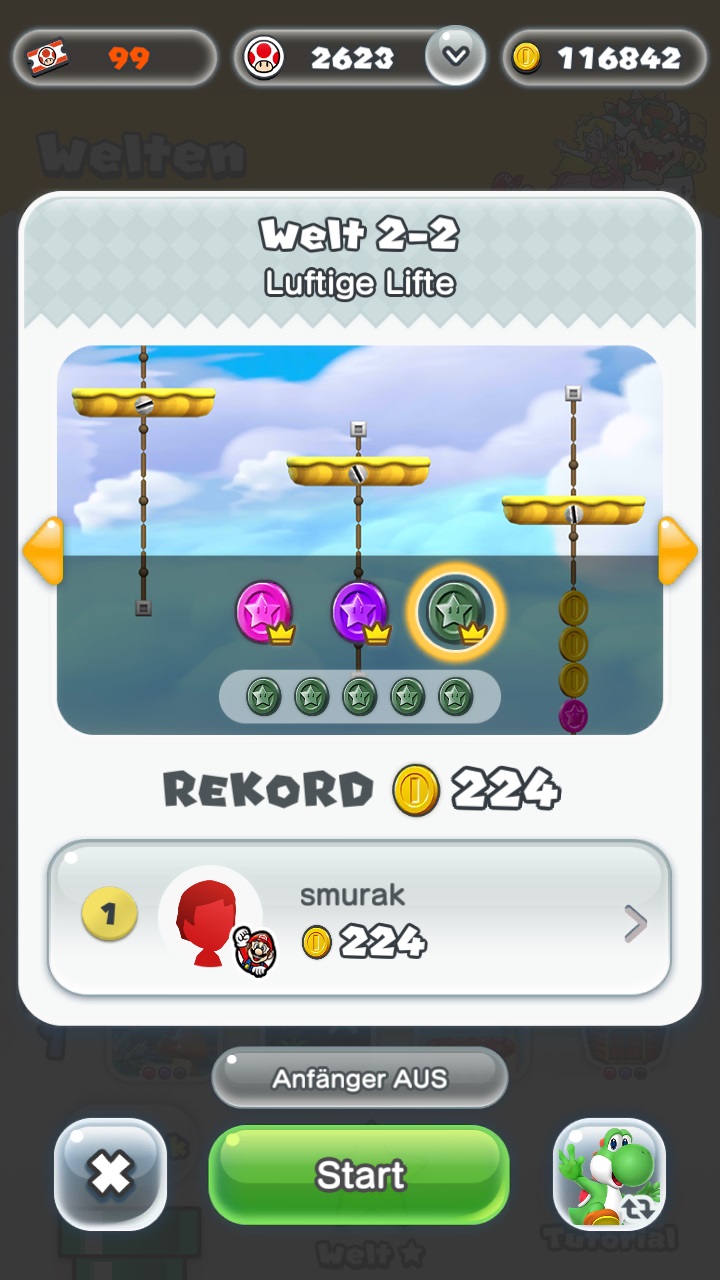Select the purple coin challenge

coord(359,611)
